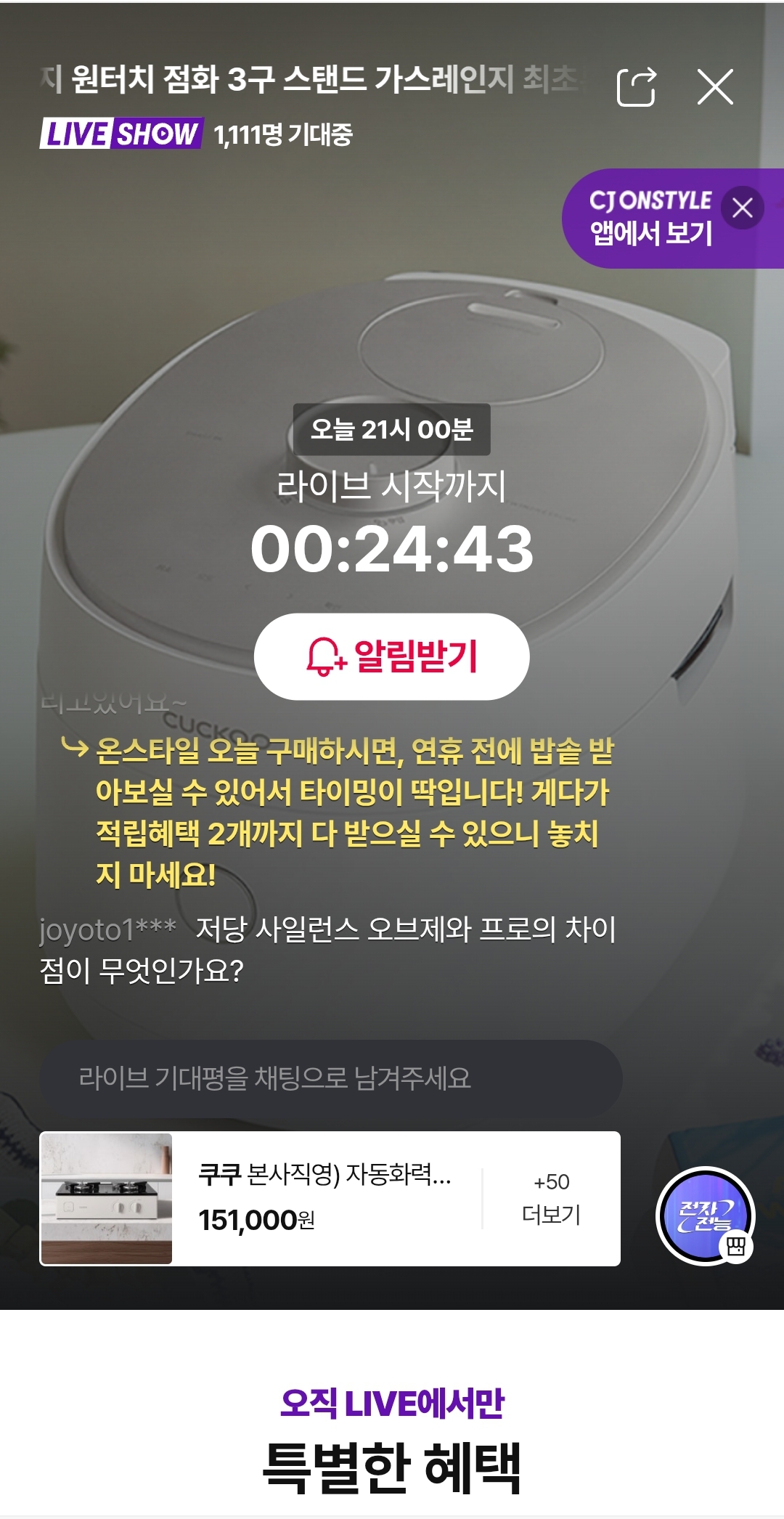The image size is (784, 1519).
Task: Share this live show
Action: [x=637, y=87]
